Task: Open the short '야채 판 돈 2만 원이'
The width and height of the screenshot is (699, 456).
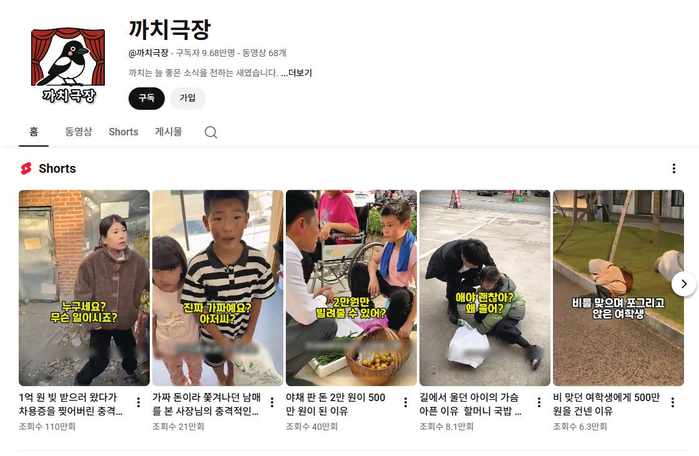Action: (x=351, y=288)
